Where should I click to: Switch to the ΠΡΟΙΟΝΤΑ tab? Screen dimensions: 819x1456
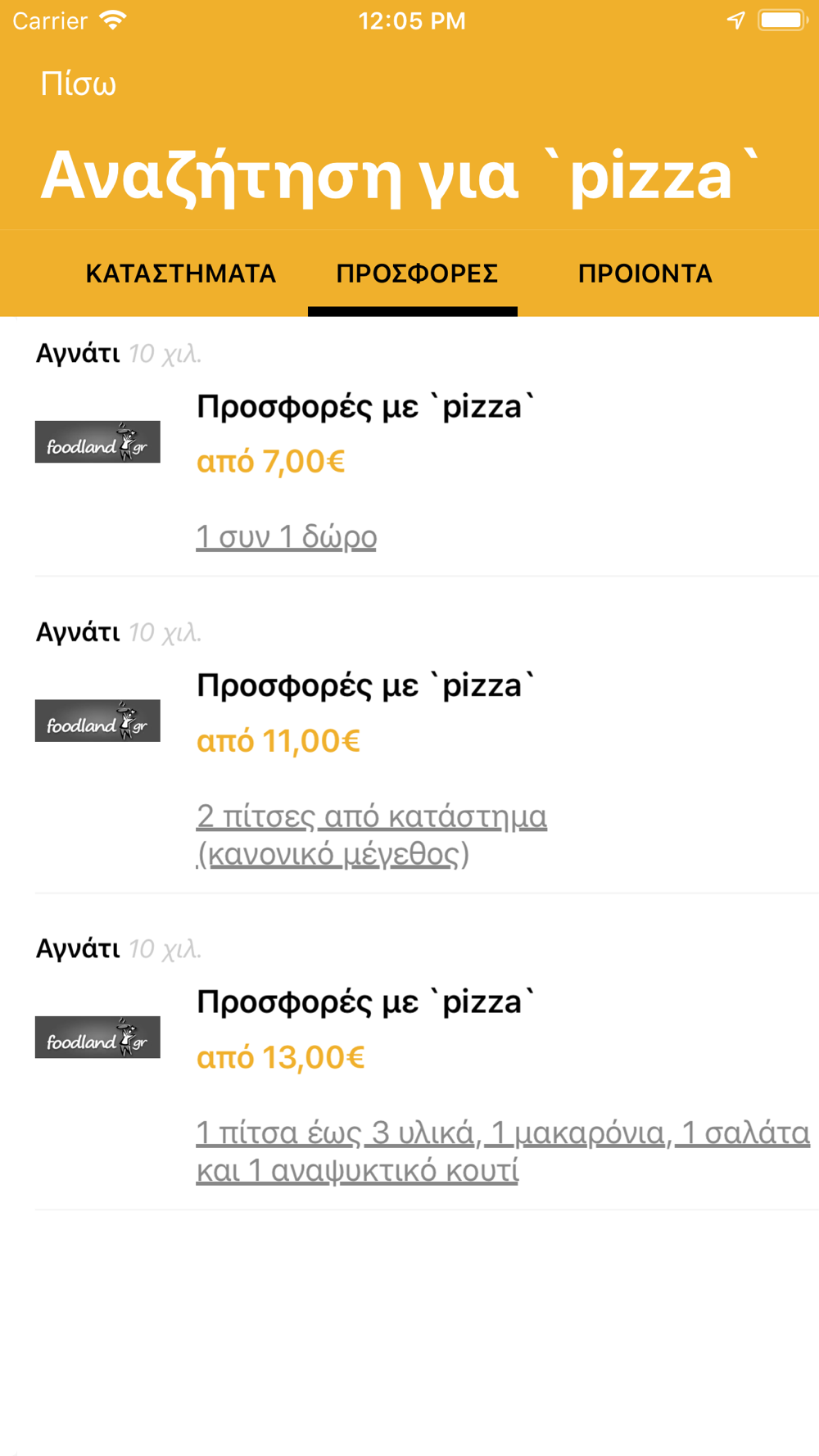coord(645,274)
